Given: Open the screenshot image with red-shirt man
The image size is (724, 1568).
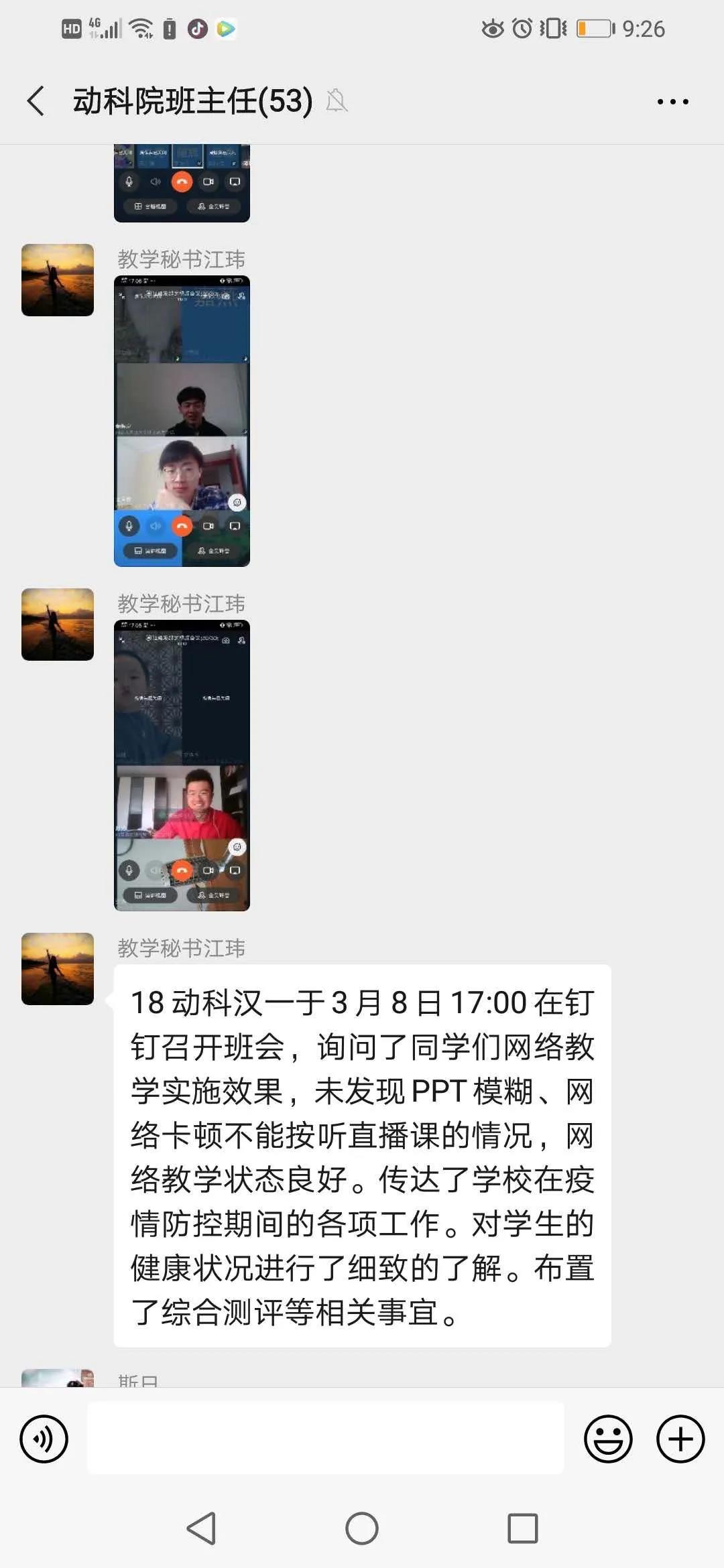Looking at the screenshot, I should (x=182, y=765).
